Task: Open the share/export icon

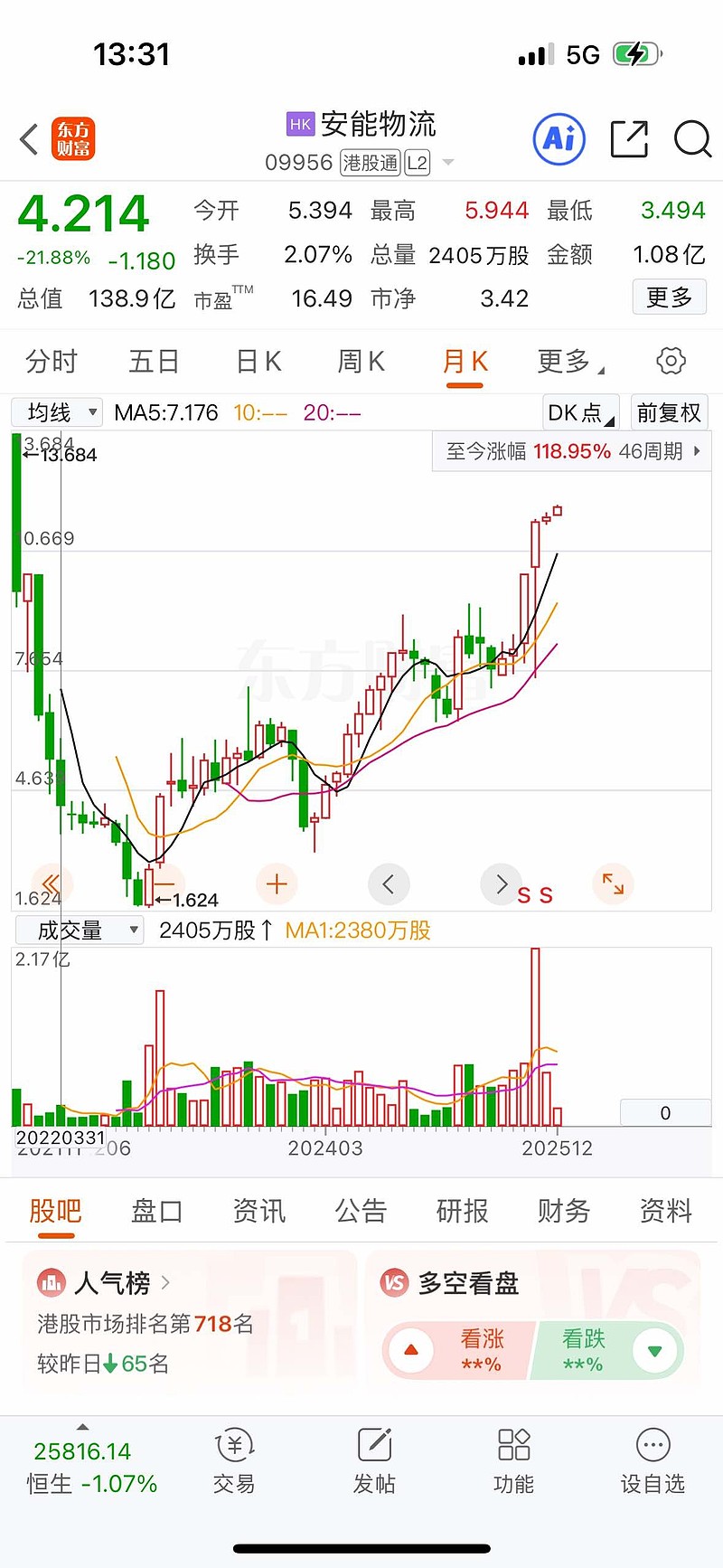Action: point(629,139)
